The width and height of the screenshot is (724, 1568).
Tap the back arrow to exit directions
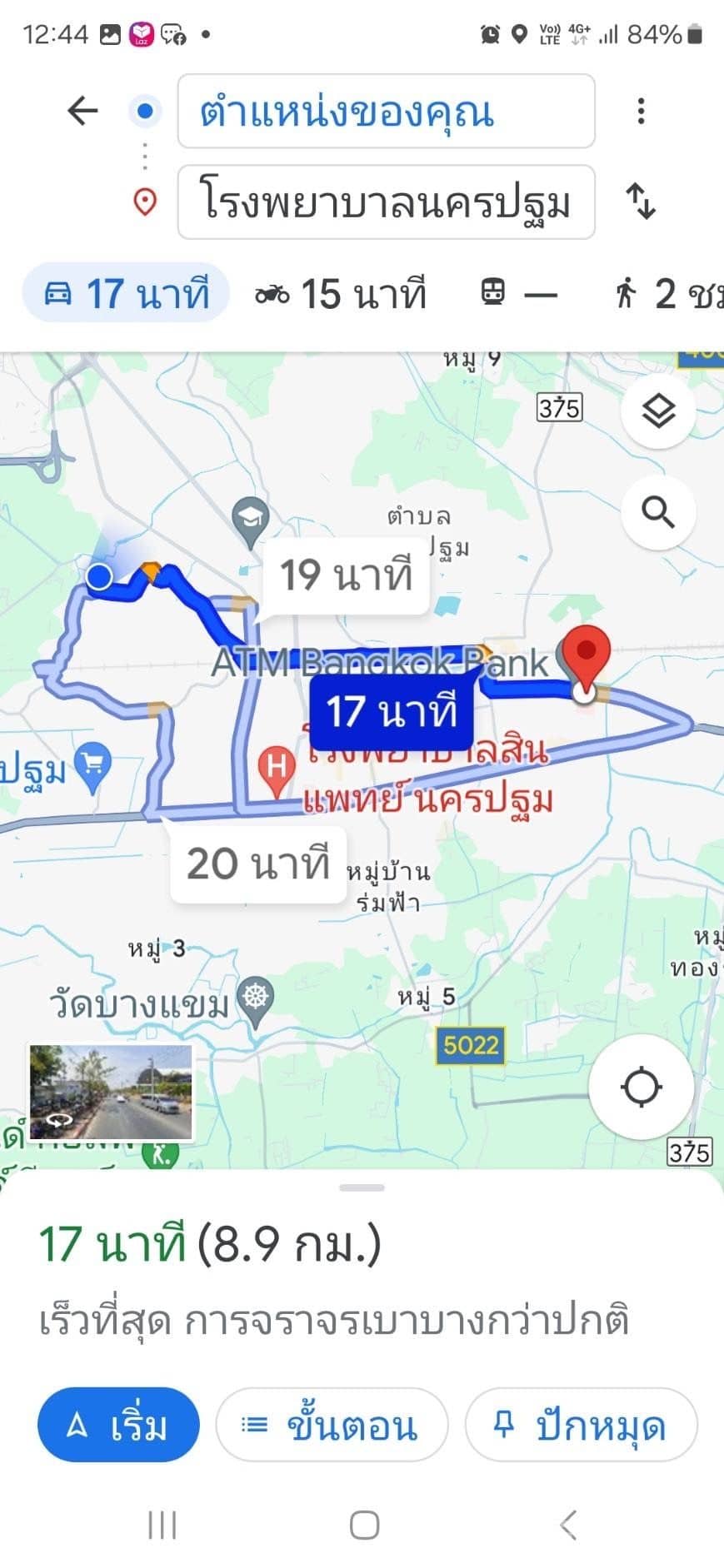coord(81,111)
